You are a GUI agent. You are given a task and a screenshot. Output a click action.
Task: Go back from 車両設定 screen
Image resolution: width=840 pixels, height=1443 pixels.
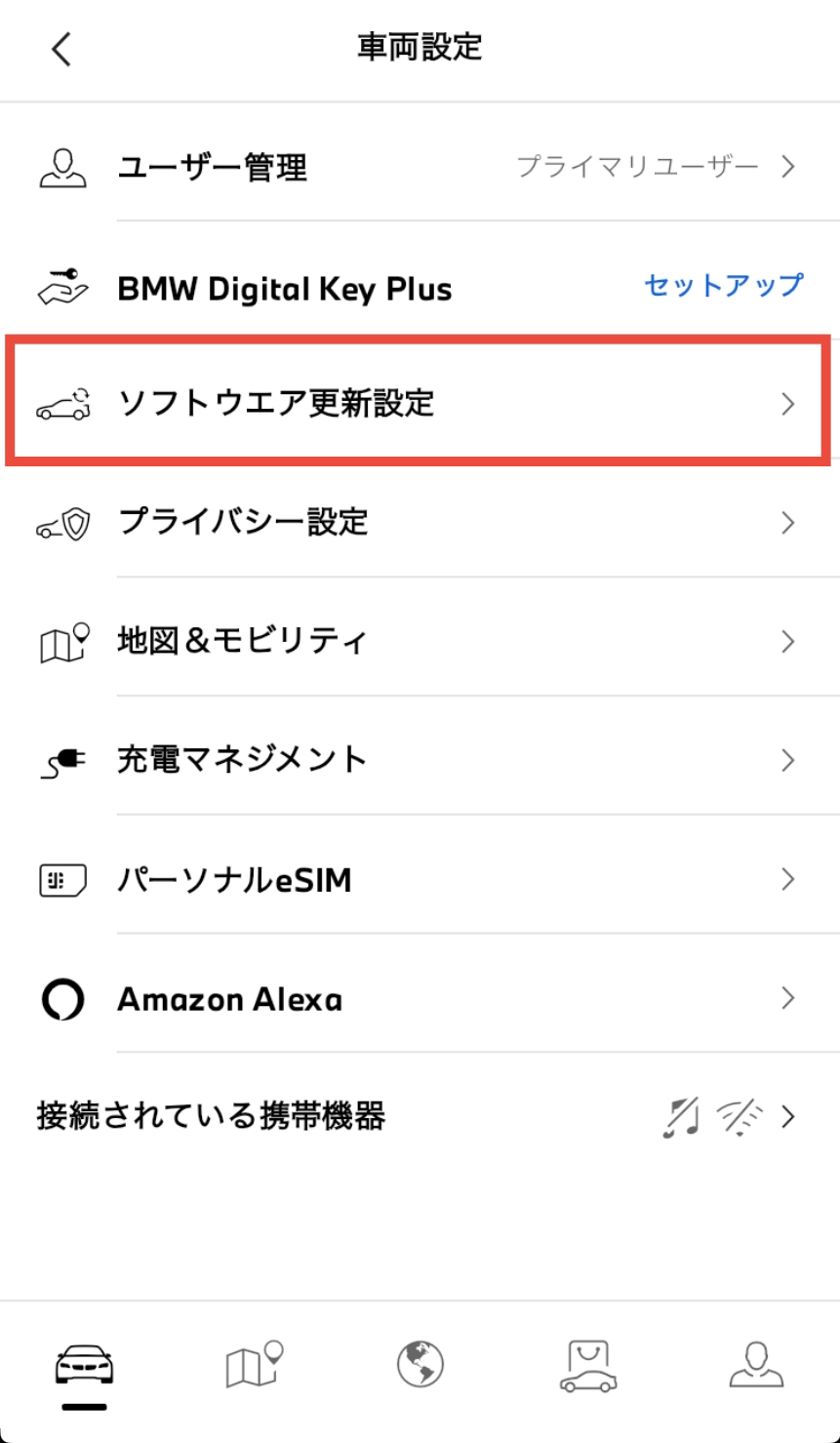coord(61,49)
